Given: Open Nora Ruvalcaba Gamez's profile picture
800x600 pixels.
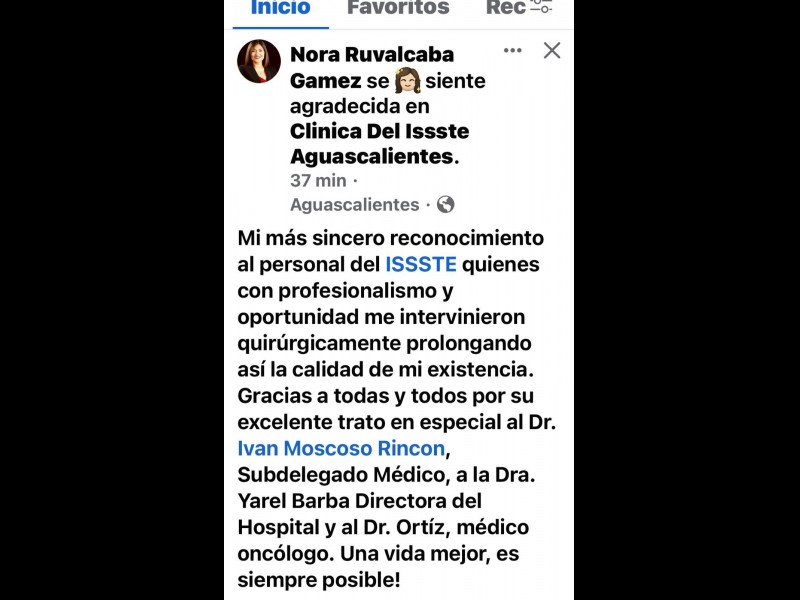Looking at the screenshot, I should click(x=258, y=61).
